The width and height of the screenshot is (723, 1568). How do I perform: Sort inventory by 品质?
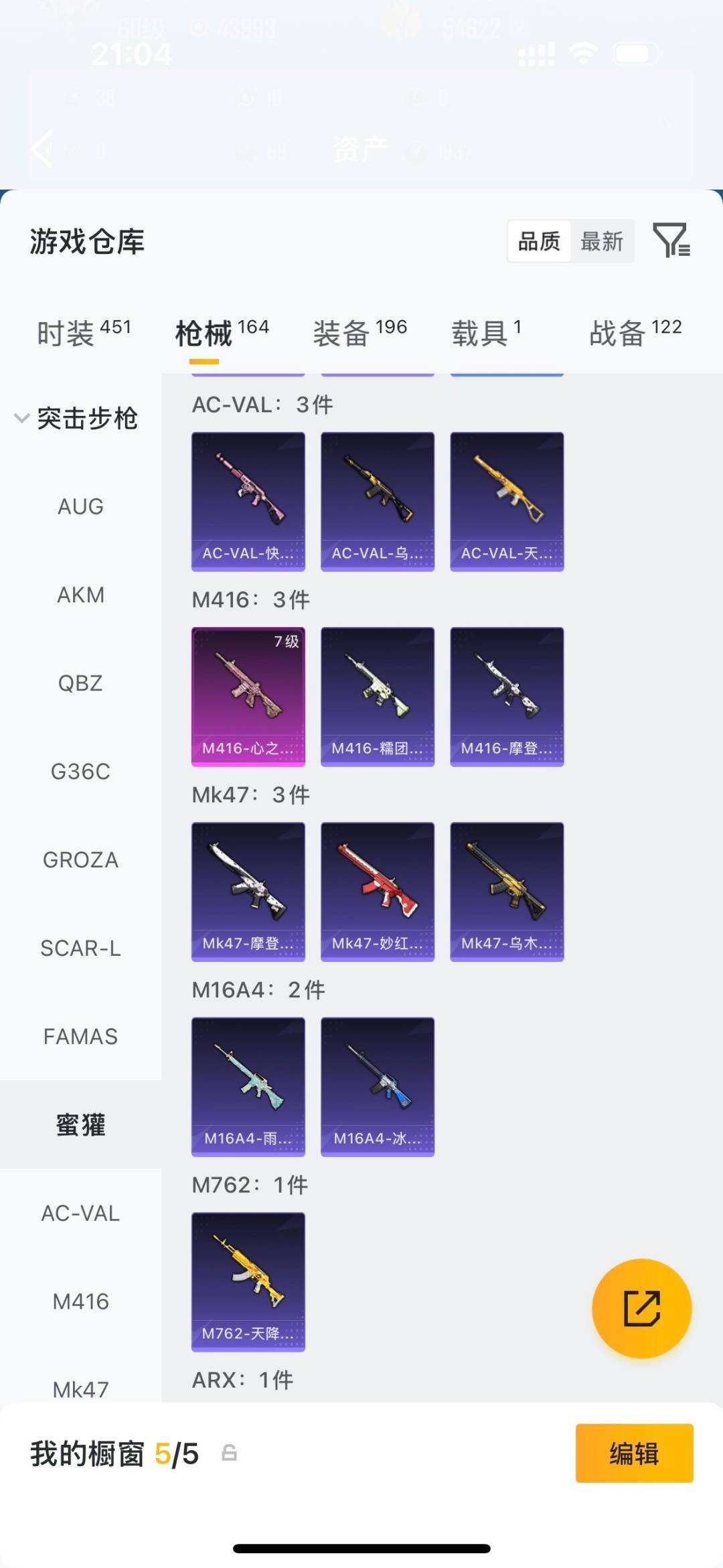540,241
